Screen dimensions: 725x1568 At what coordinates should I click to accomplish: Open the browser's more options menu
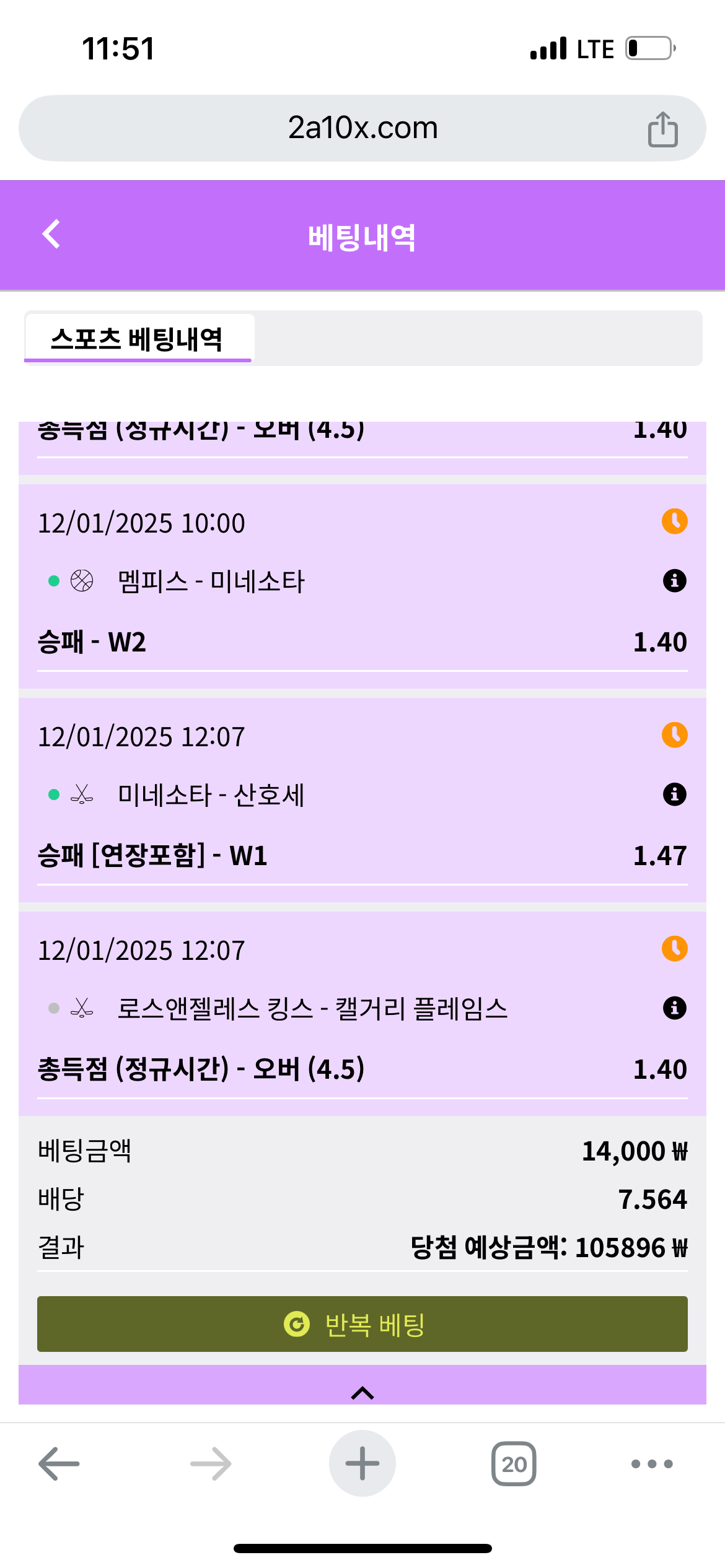coord(651,1464)
